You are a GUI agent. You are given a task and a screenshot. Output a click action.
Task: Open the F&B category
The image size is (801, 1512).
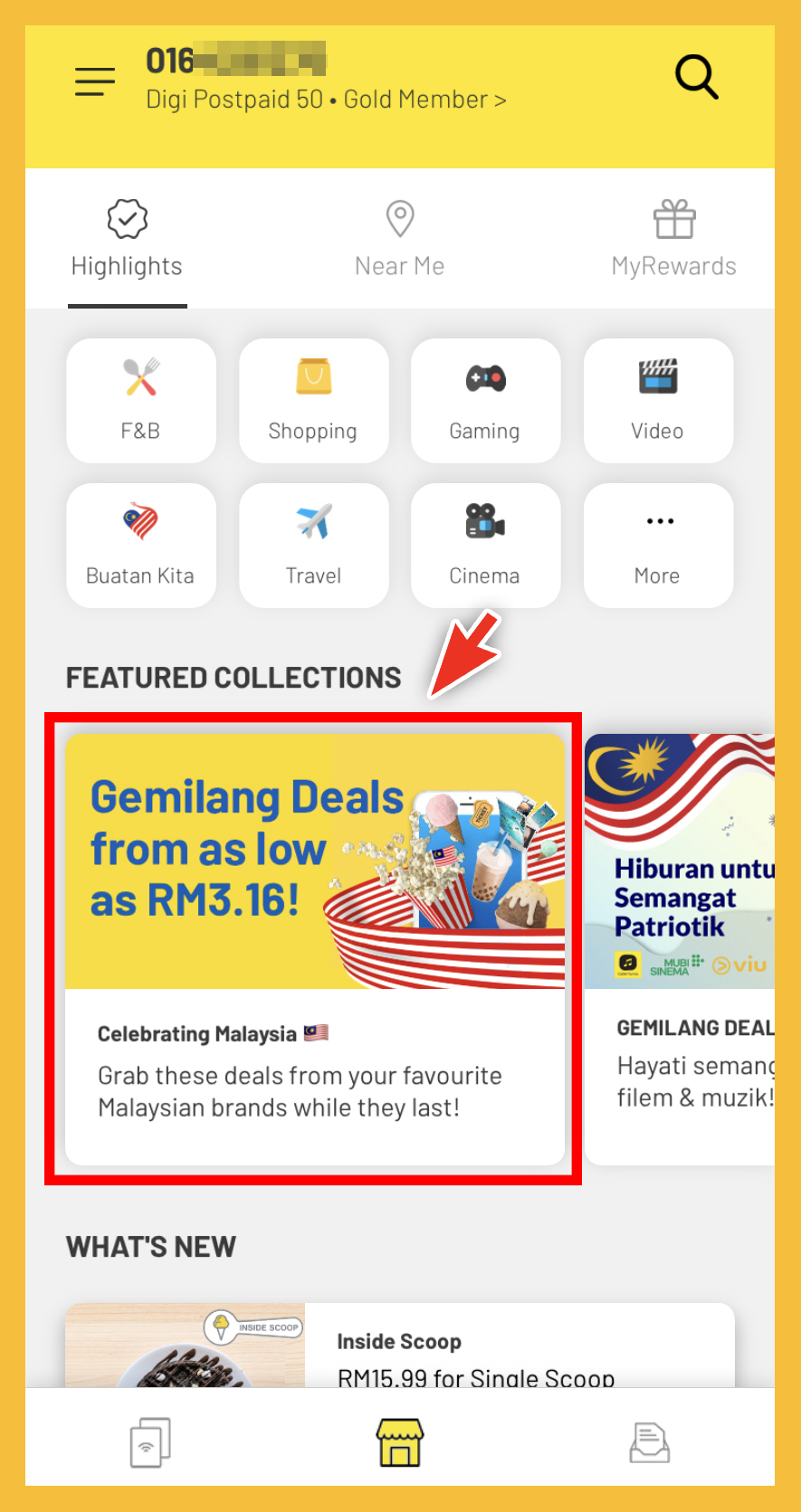(x=141, y=400)
